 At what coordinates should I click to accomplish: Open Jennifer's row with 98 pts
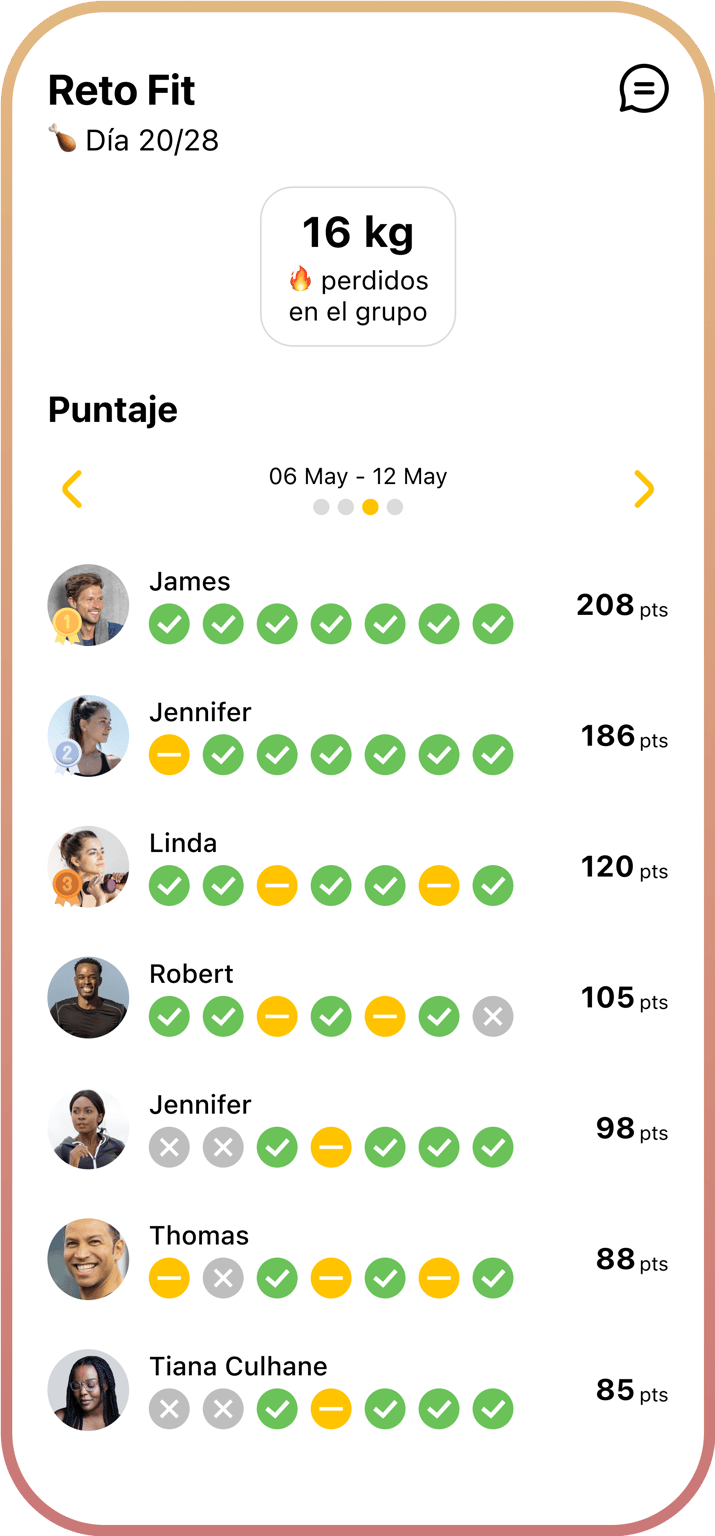point(357,1129)
